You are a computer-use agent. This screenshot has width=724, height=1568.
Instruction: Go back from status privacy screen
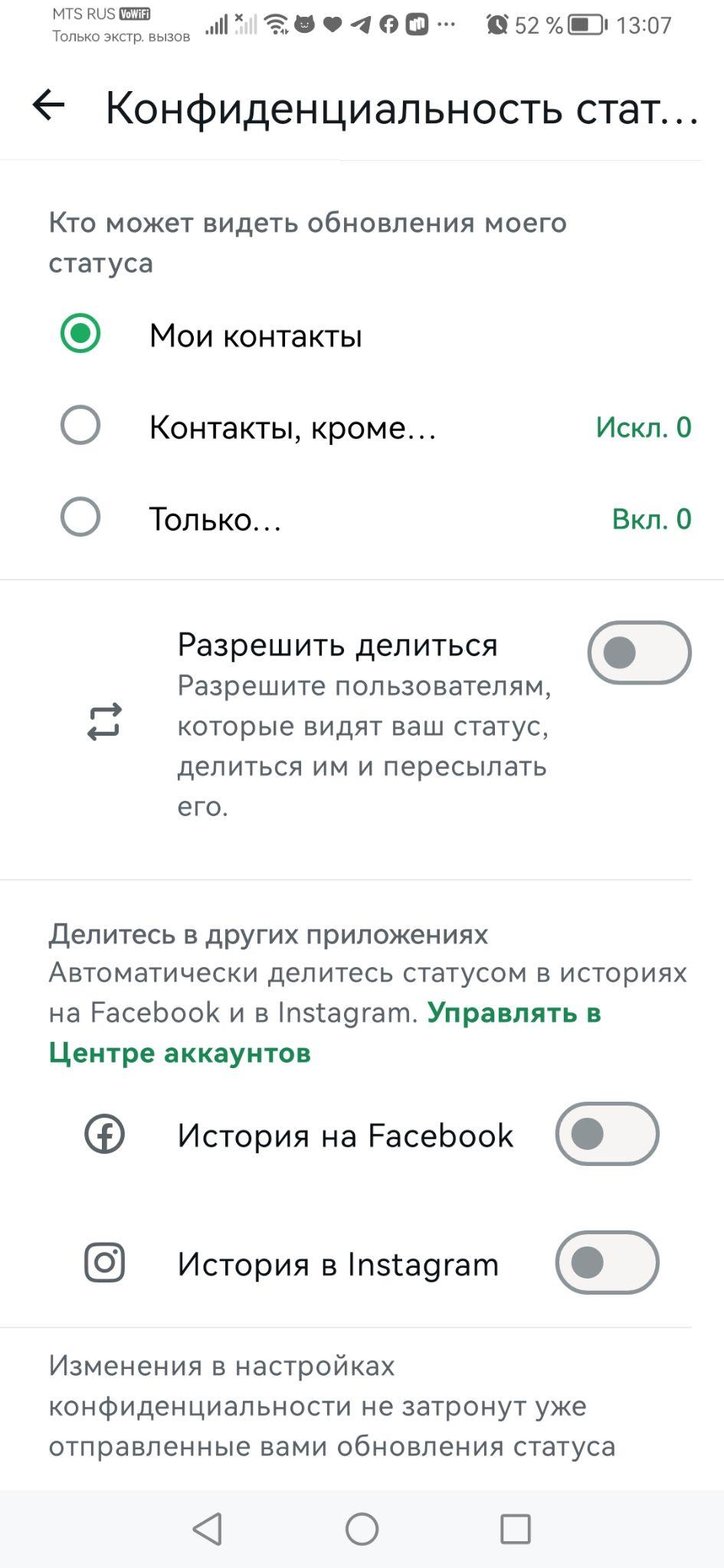point(48,106)
